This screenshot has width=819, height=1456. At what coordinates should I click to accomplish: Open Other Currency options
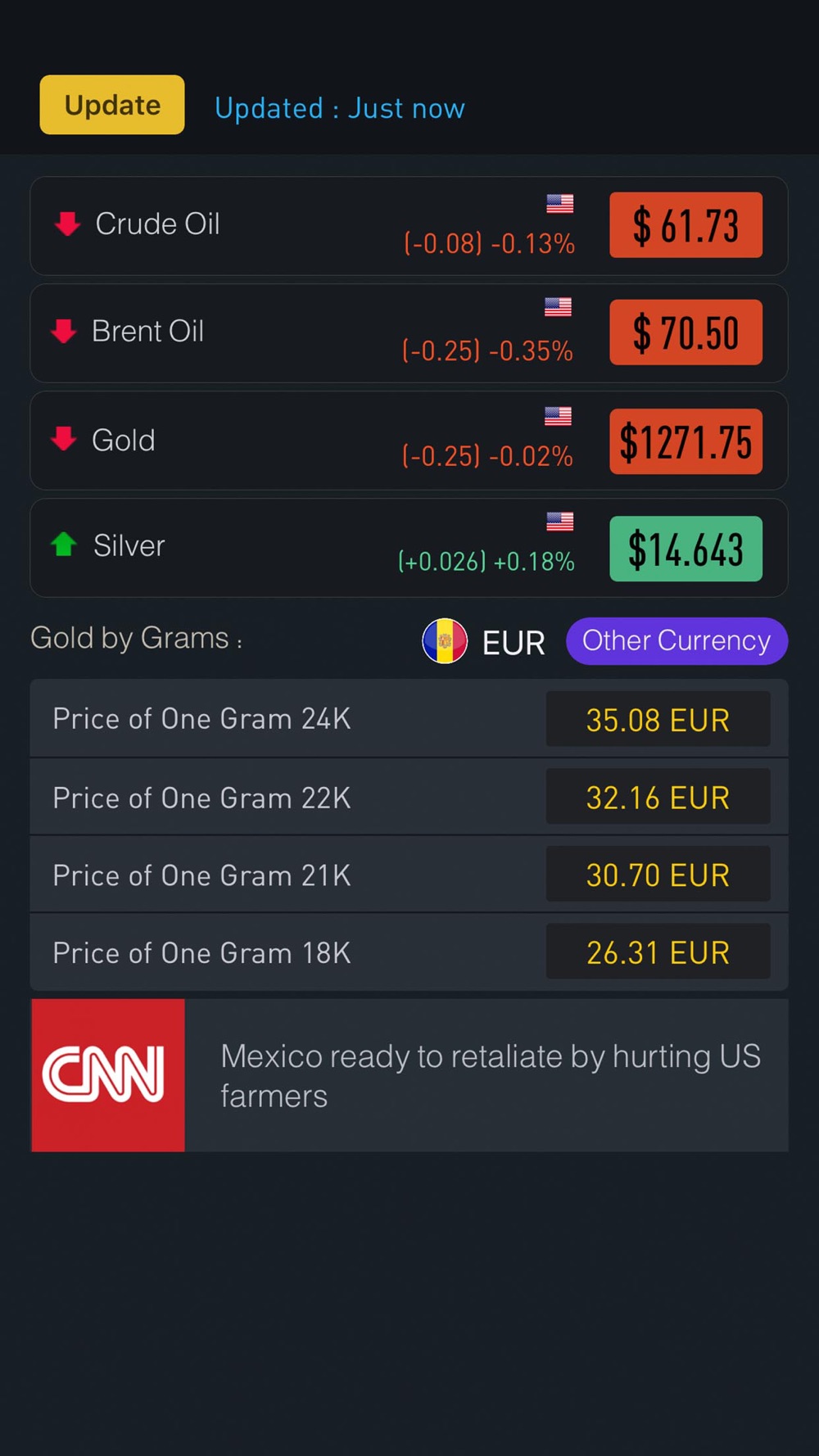point(676,640)
